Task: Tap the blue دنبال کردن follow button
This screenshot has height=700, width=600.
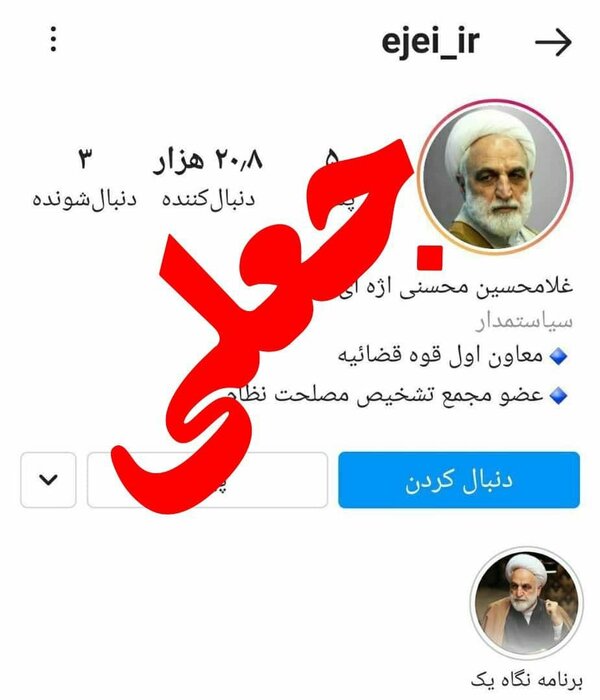Action: coord(459,480)
